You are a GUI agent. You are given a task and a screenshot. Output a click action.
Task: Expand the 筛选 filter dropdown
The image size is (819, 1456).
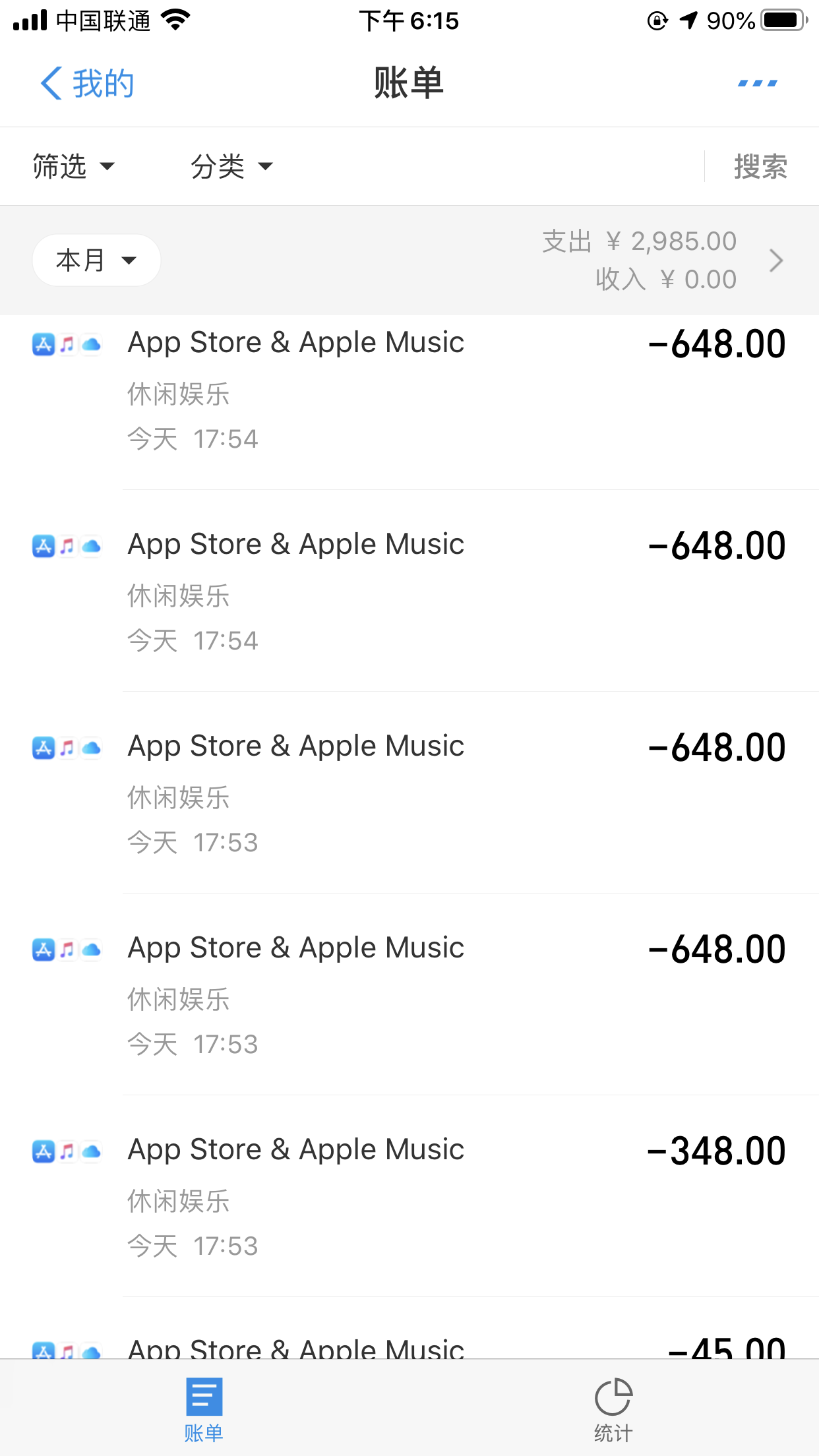pos(73,166)
